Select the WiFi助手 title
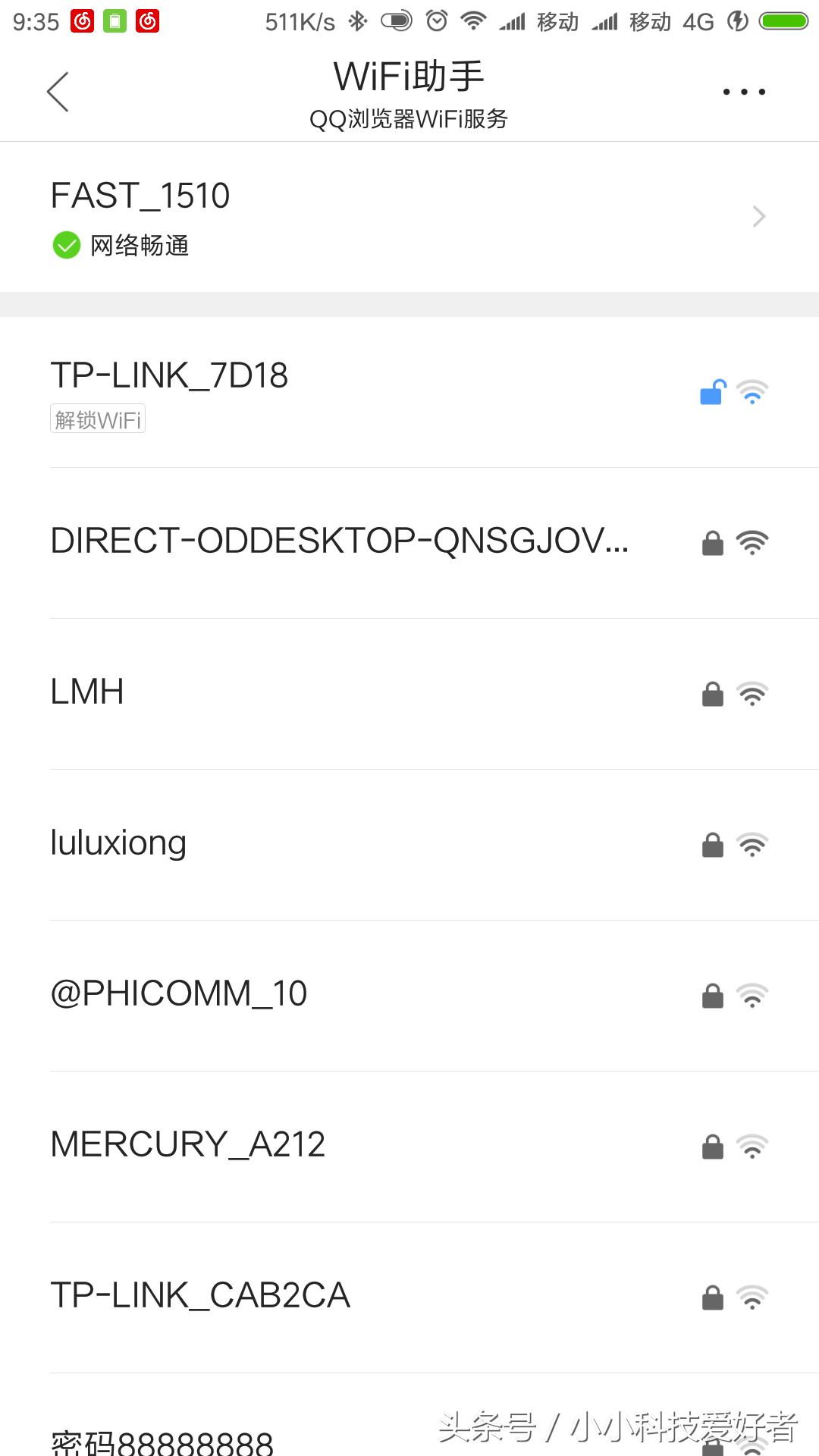 pos(408,75)
